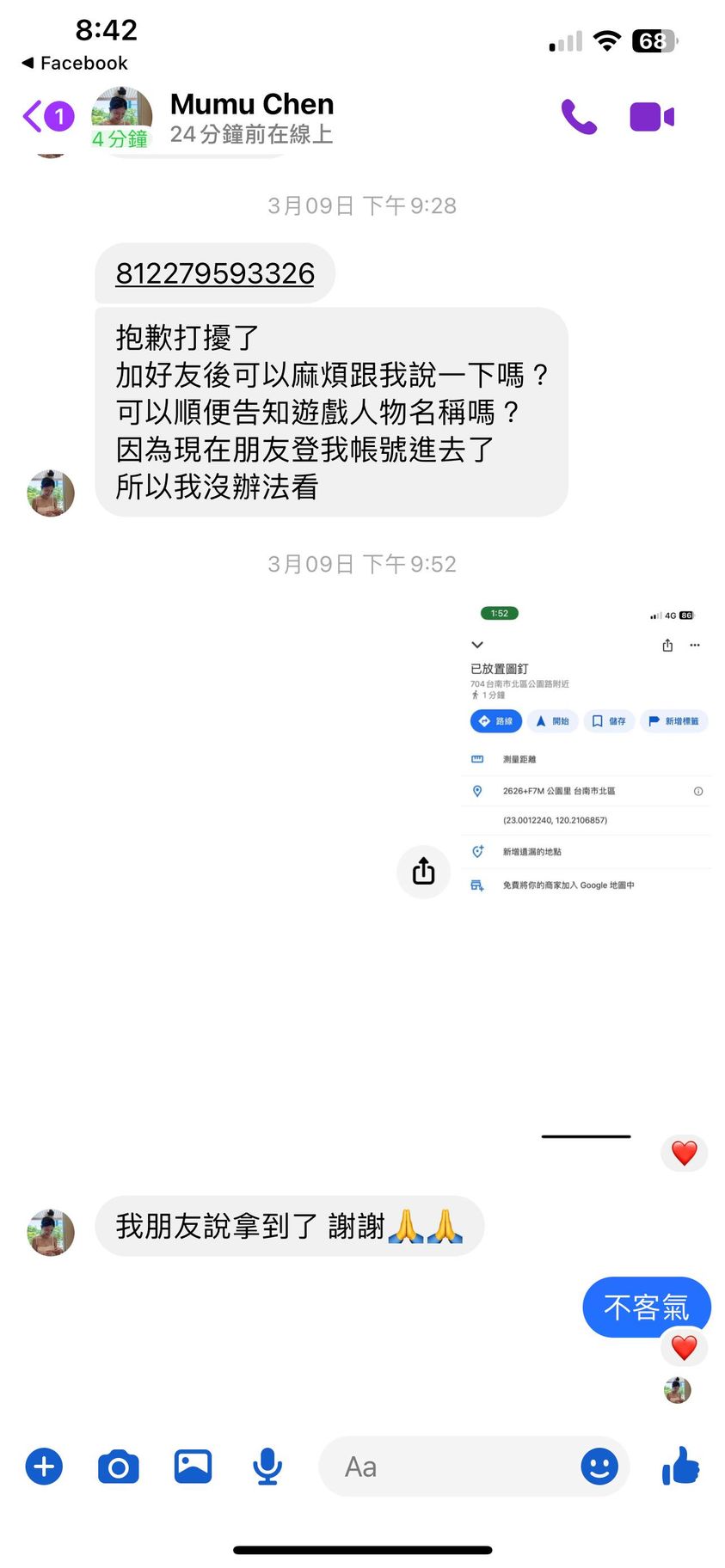Image resolution: width=725 pixels, height=1568 pixels.
Task: Send a thumbs-up like
Action: click(x=681, y=1465)
